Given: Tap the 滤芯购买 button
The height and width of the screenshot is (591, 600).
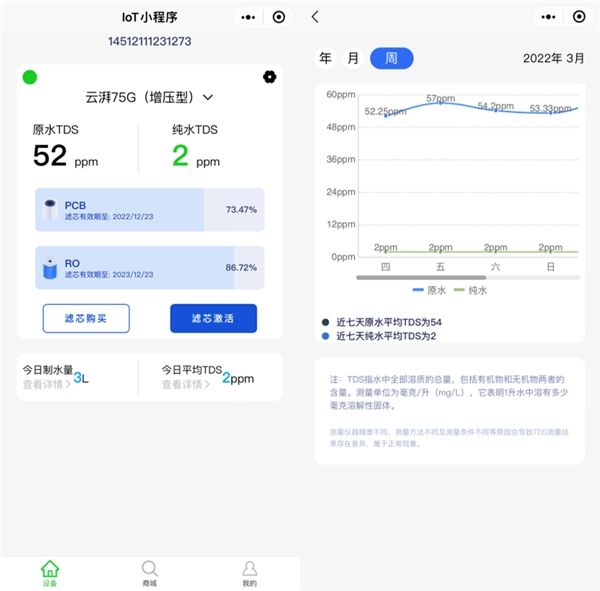Looking at the screenshot, I should click(x=86, y=318).
